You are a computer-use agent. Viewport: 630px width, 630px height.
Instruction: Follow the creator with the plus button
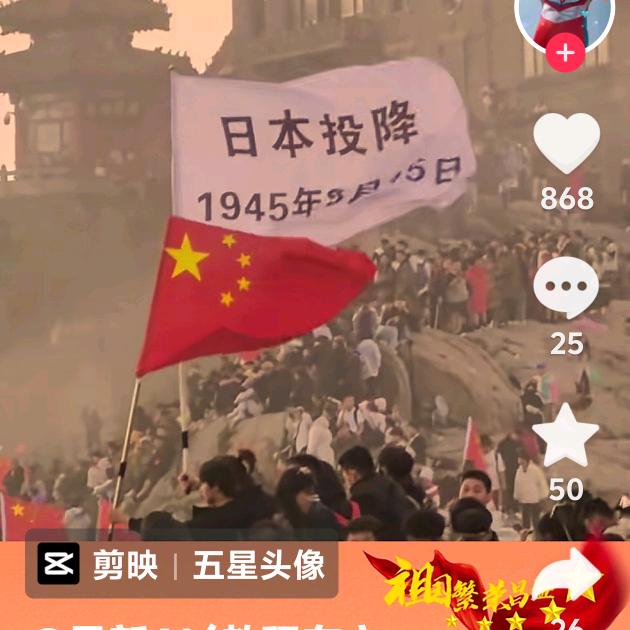(x=565, y=53)
